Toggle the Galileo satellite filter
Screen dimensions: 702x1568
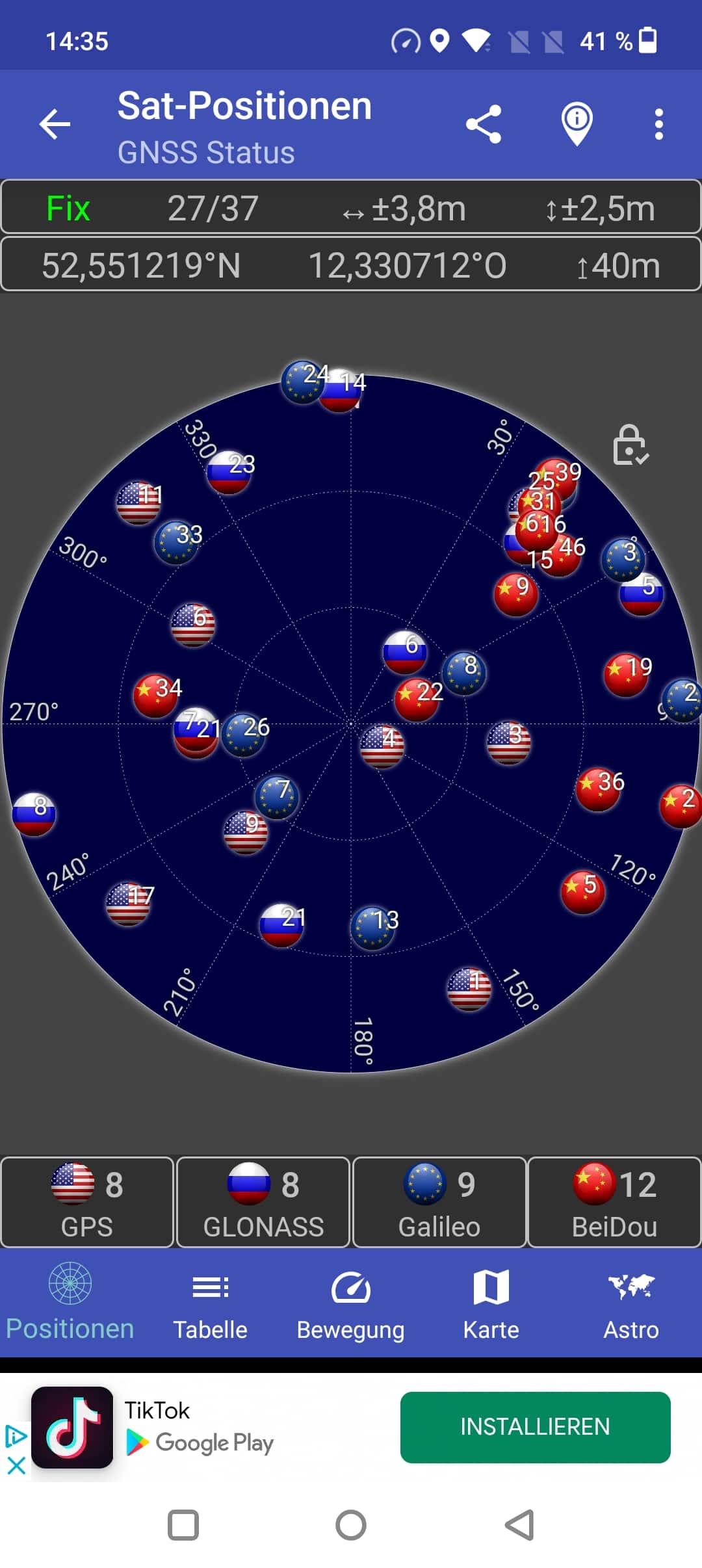point(439,1202)
